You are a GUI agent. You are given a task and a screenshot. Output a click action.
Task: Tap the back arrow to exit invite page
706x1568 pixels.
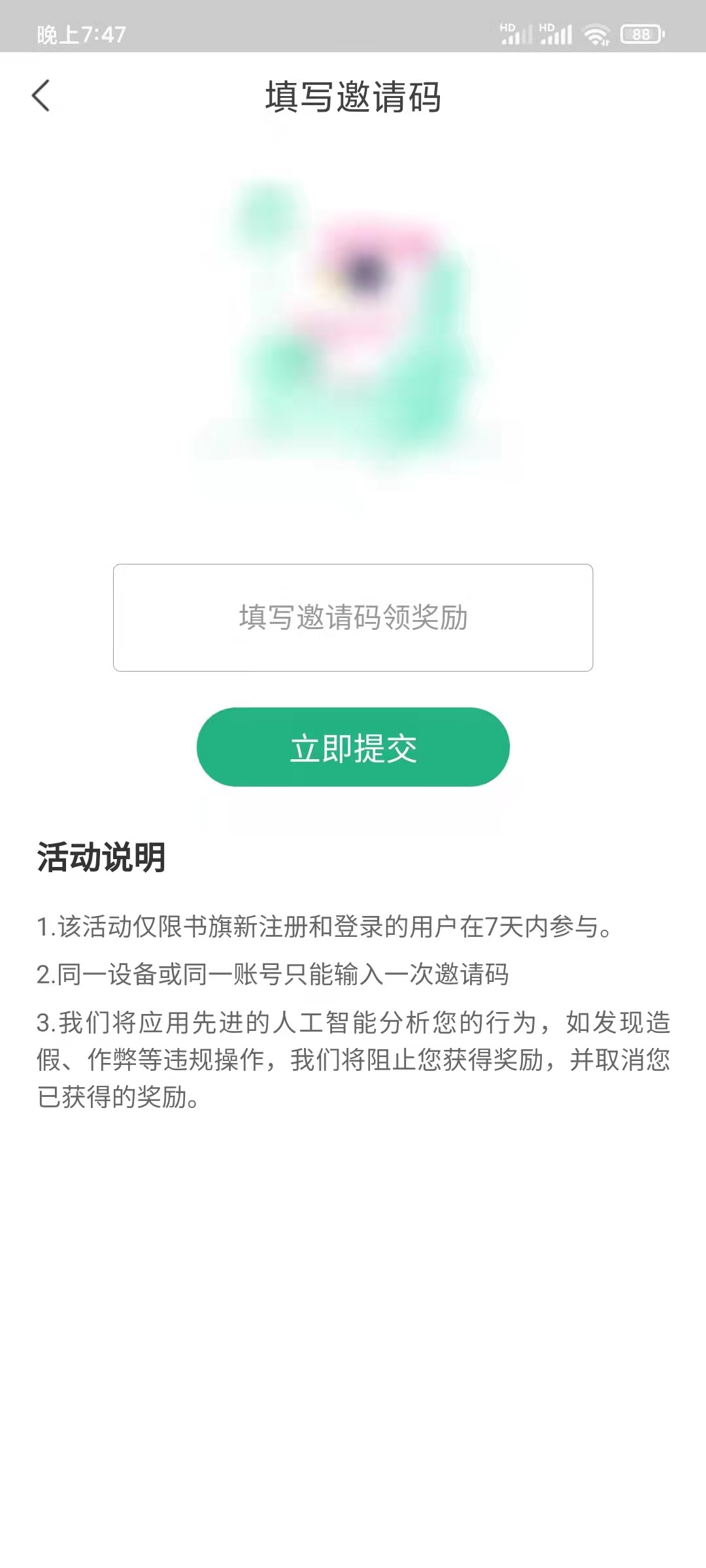pos(41,95)
